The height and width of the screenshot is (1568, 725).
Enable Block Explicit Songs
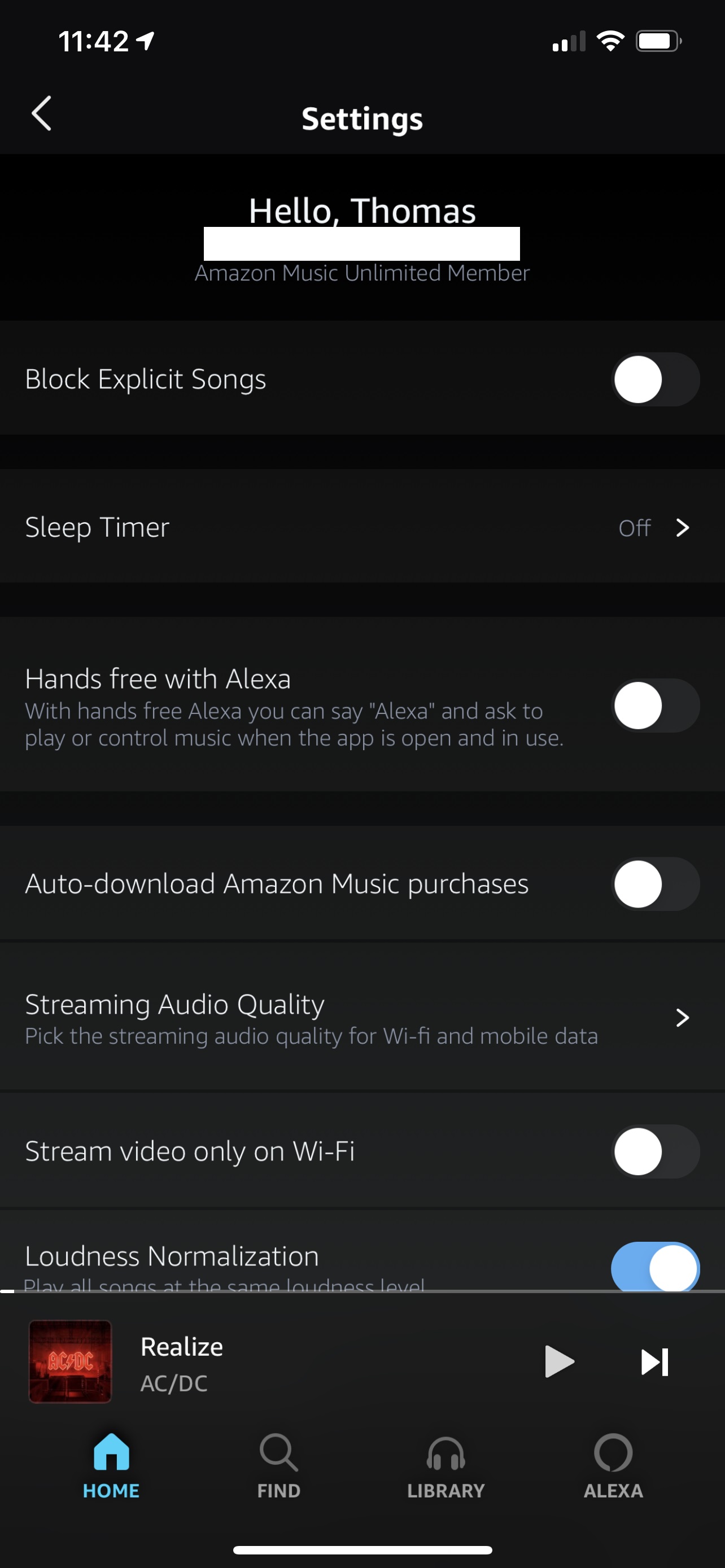coord(654,379)
